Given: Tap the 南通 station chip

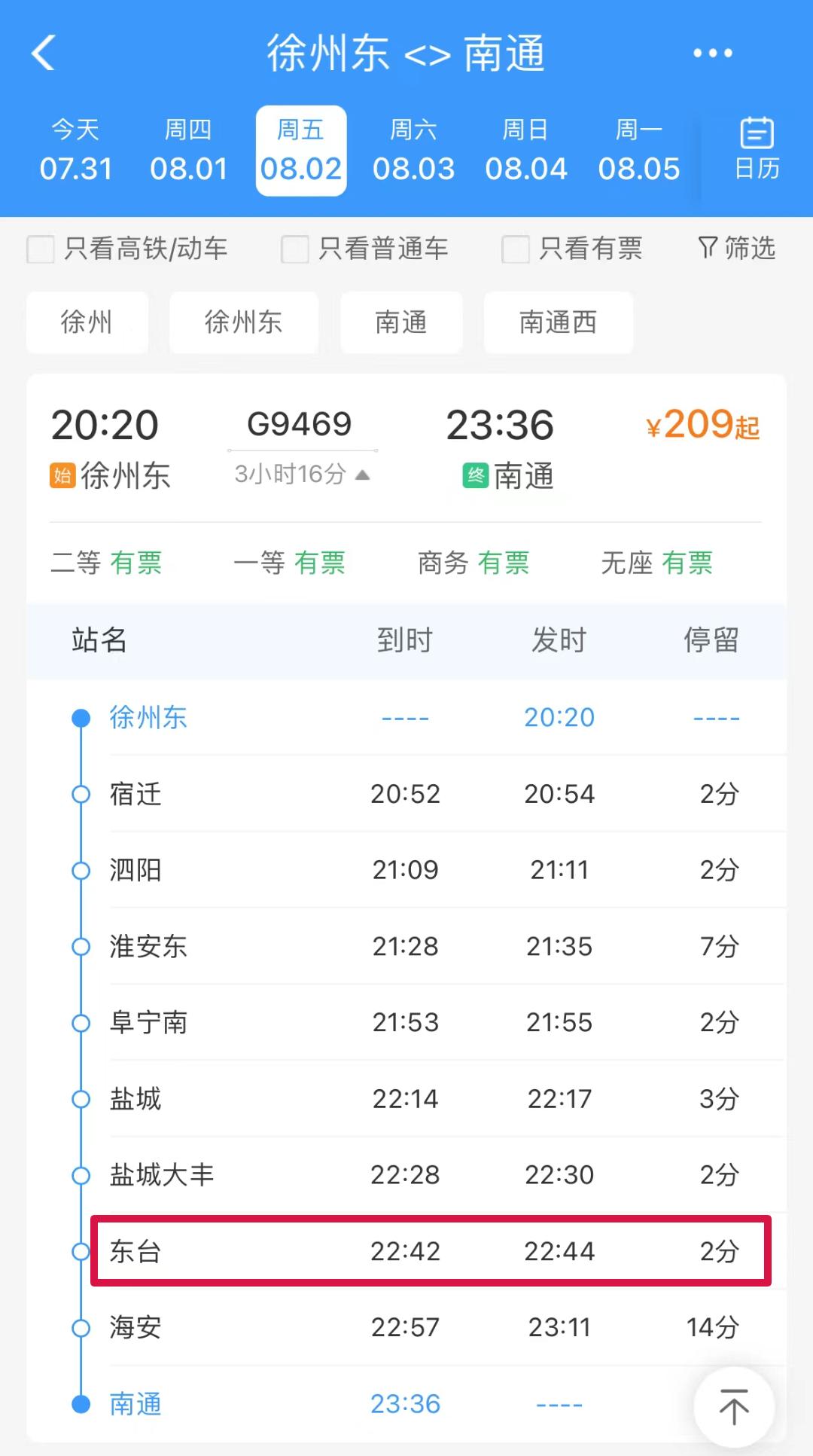Looking at the screenshot, I should click(400, 322).
